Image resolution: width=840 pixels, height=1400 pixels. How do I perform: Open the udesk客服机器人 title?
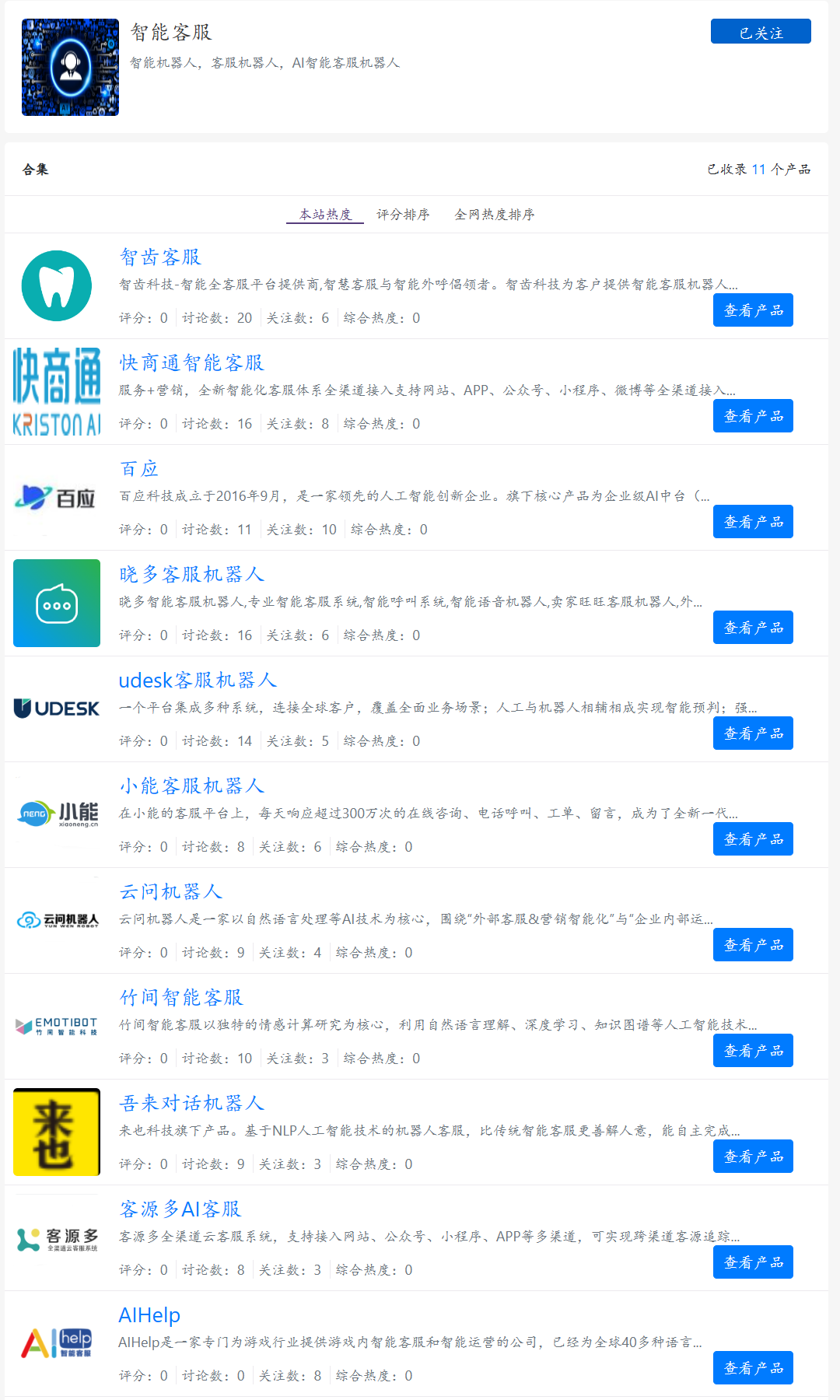[198, 680]
